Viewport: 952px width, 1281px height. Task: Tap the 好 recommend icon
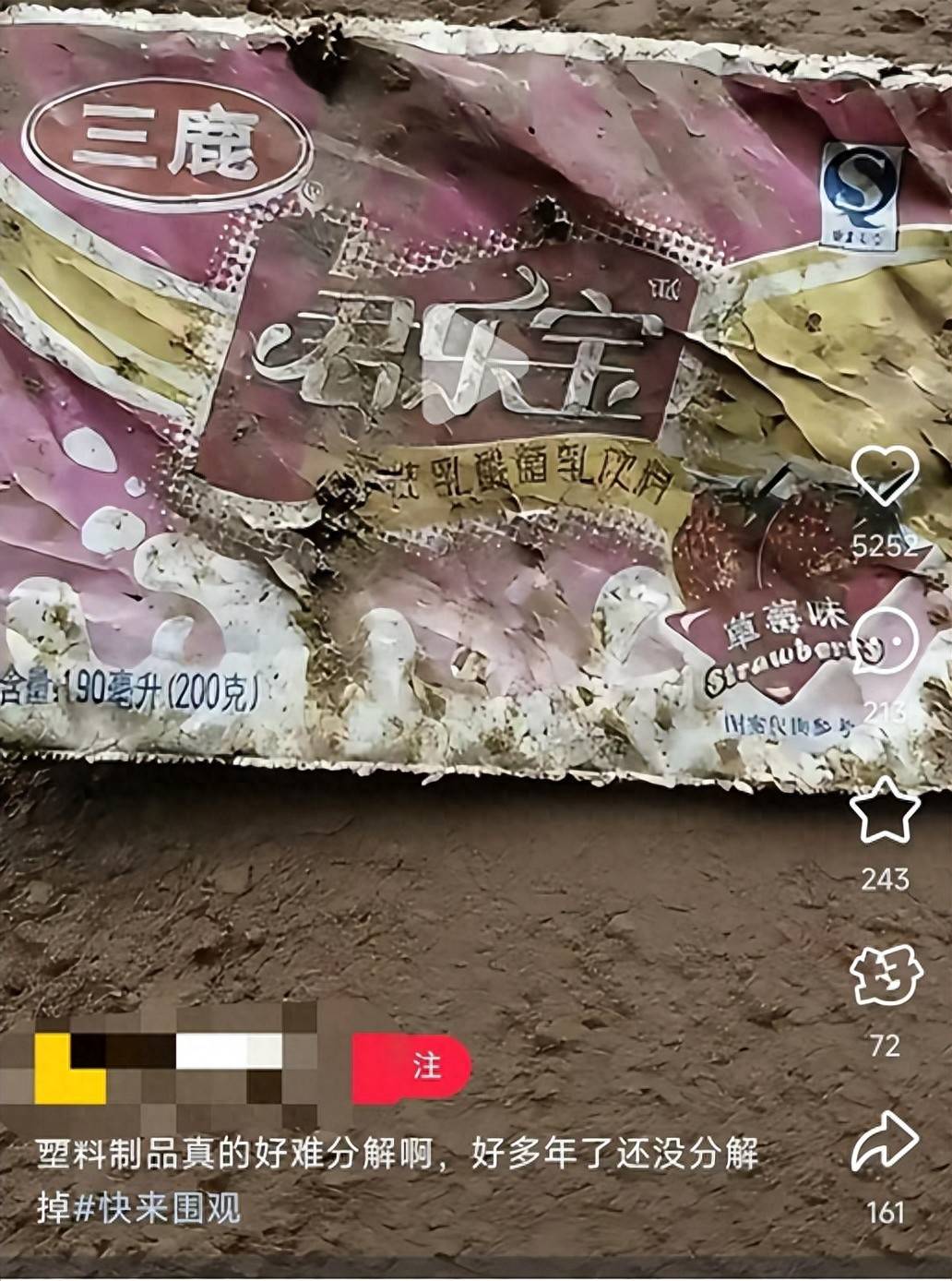coord(885,976)
